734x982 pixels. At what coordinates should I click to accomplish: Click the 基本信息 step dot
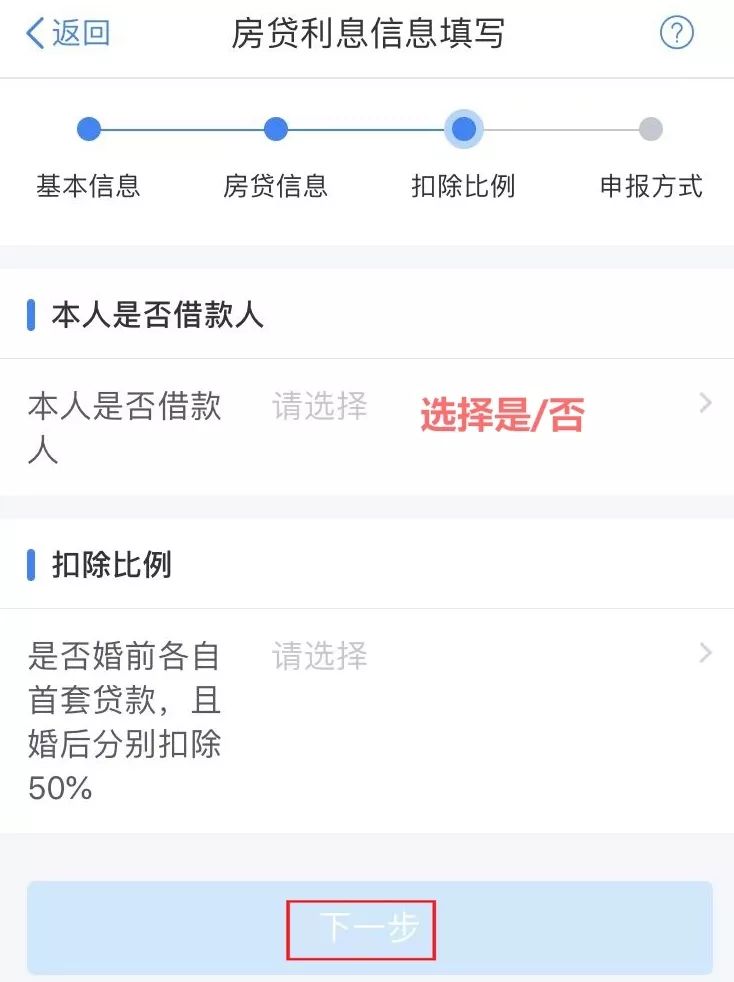pyautogui.click(x=89, y=129)
